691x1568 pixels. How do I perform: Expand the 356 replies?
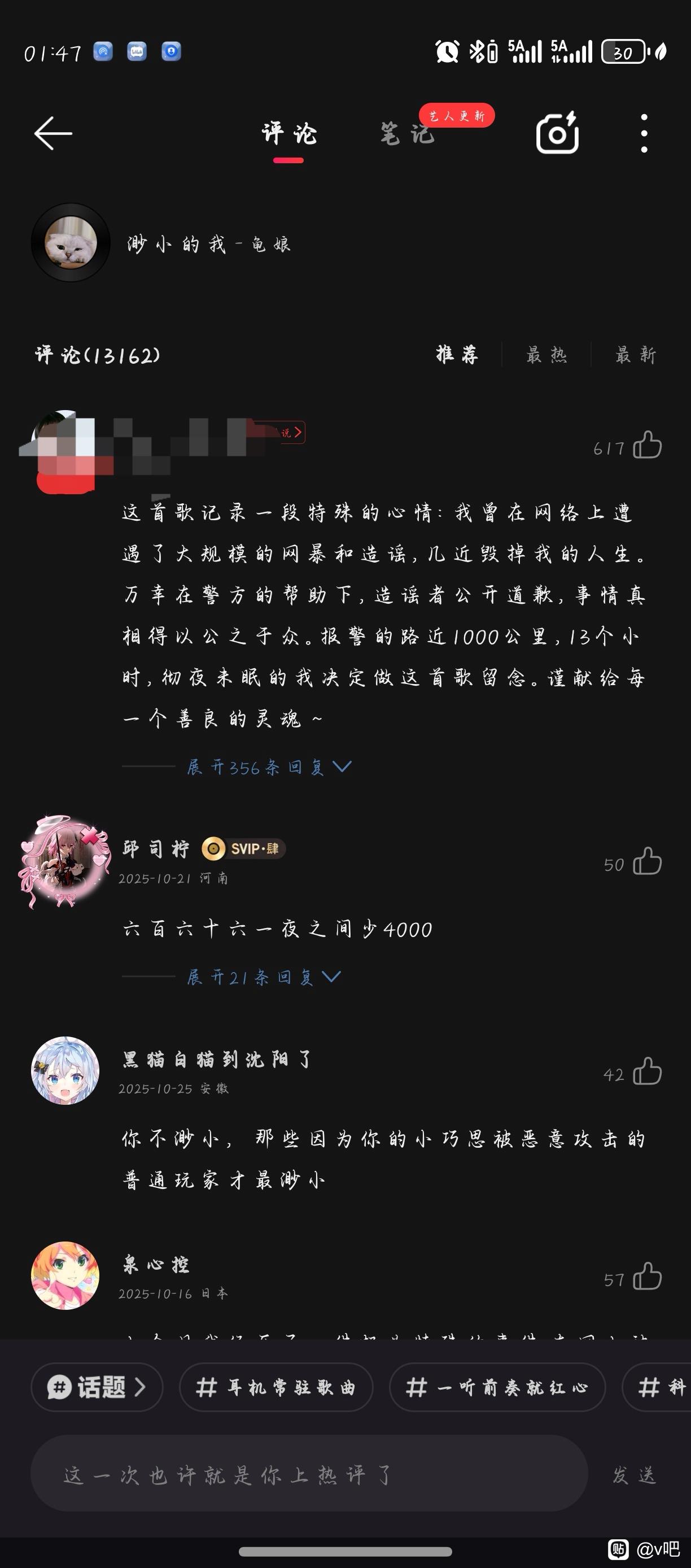[268, 767]
